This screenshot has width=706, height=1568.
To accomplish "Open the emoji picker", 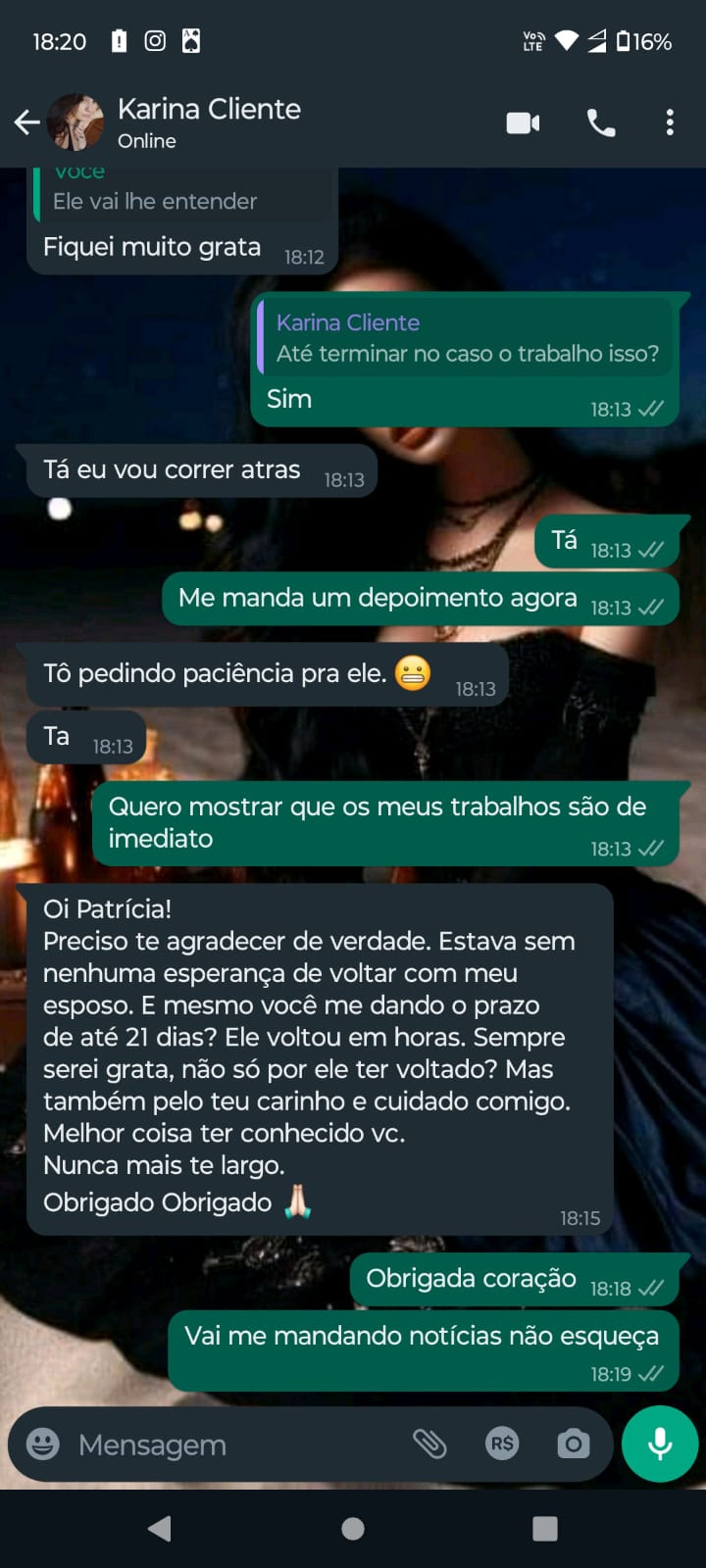I will [x=43, y=1444].
